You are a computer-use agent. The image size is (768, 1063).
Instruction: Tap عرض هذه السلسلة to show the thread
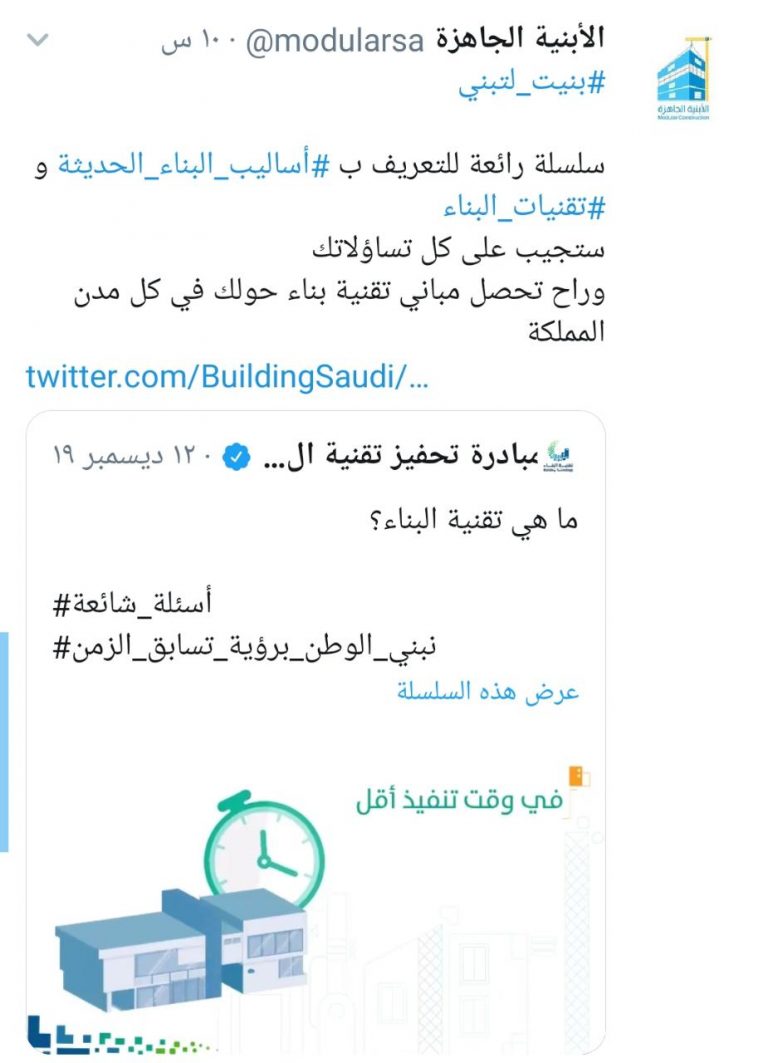tap(488, 692)
